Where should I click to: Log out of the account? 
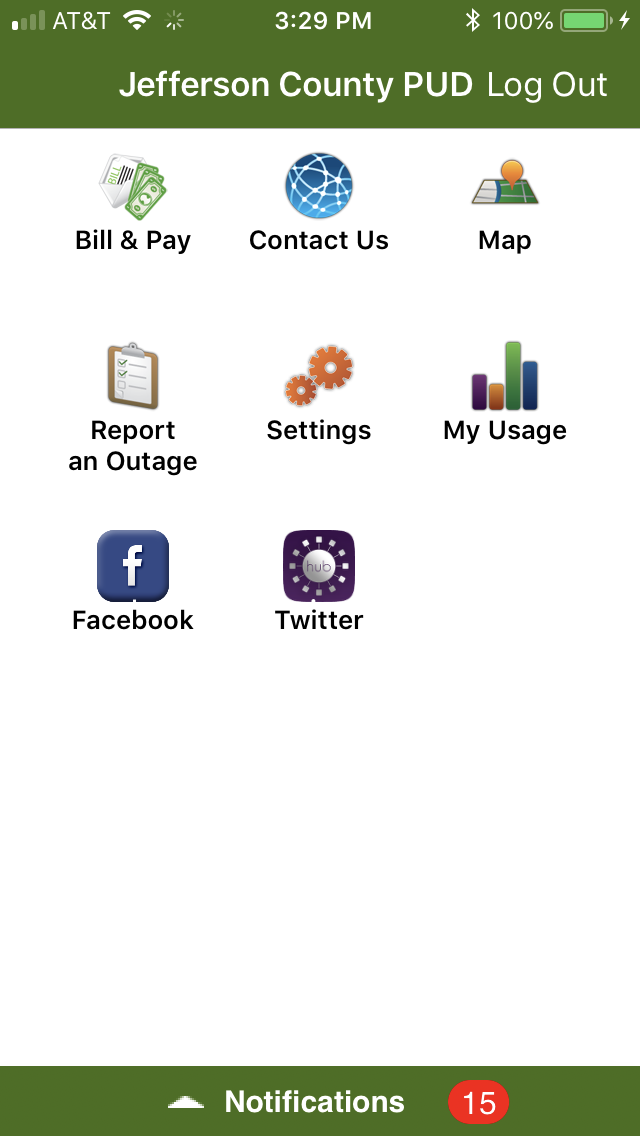(547, 85)
